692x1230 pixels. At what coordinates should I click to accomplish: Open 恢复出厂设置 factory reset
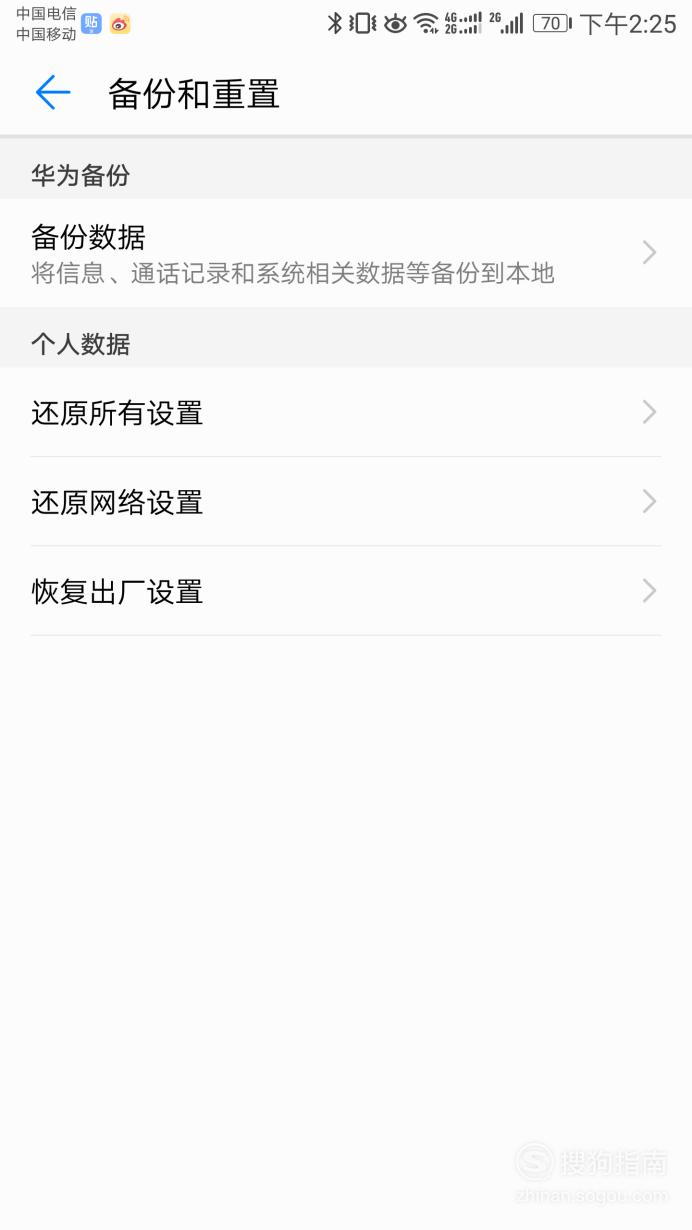346,591
